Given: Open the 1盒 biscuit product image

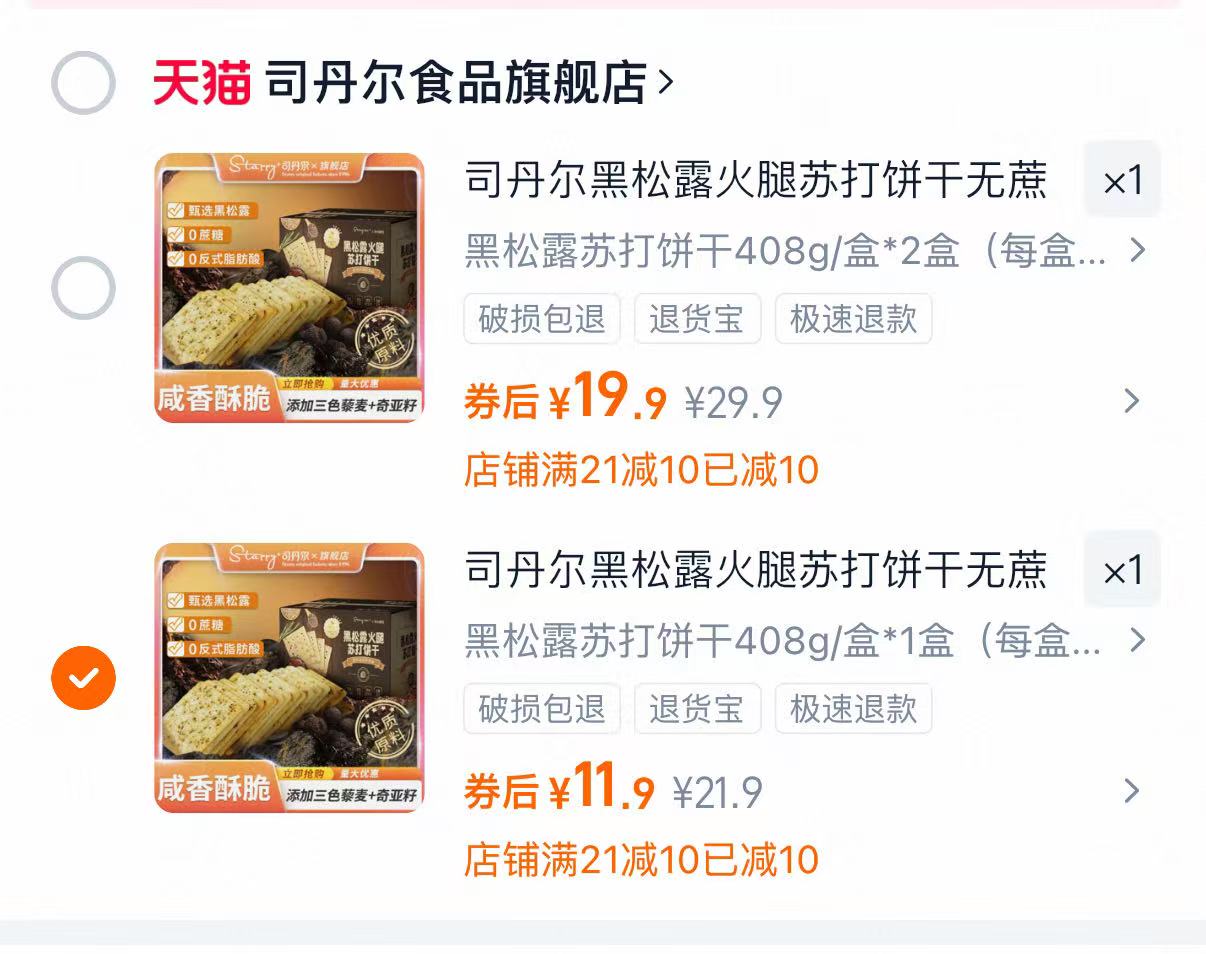Looking at the screenshot, I should pyautogui.click(x=289, y=678).
